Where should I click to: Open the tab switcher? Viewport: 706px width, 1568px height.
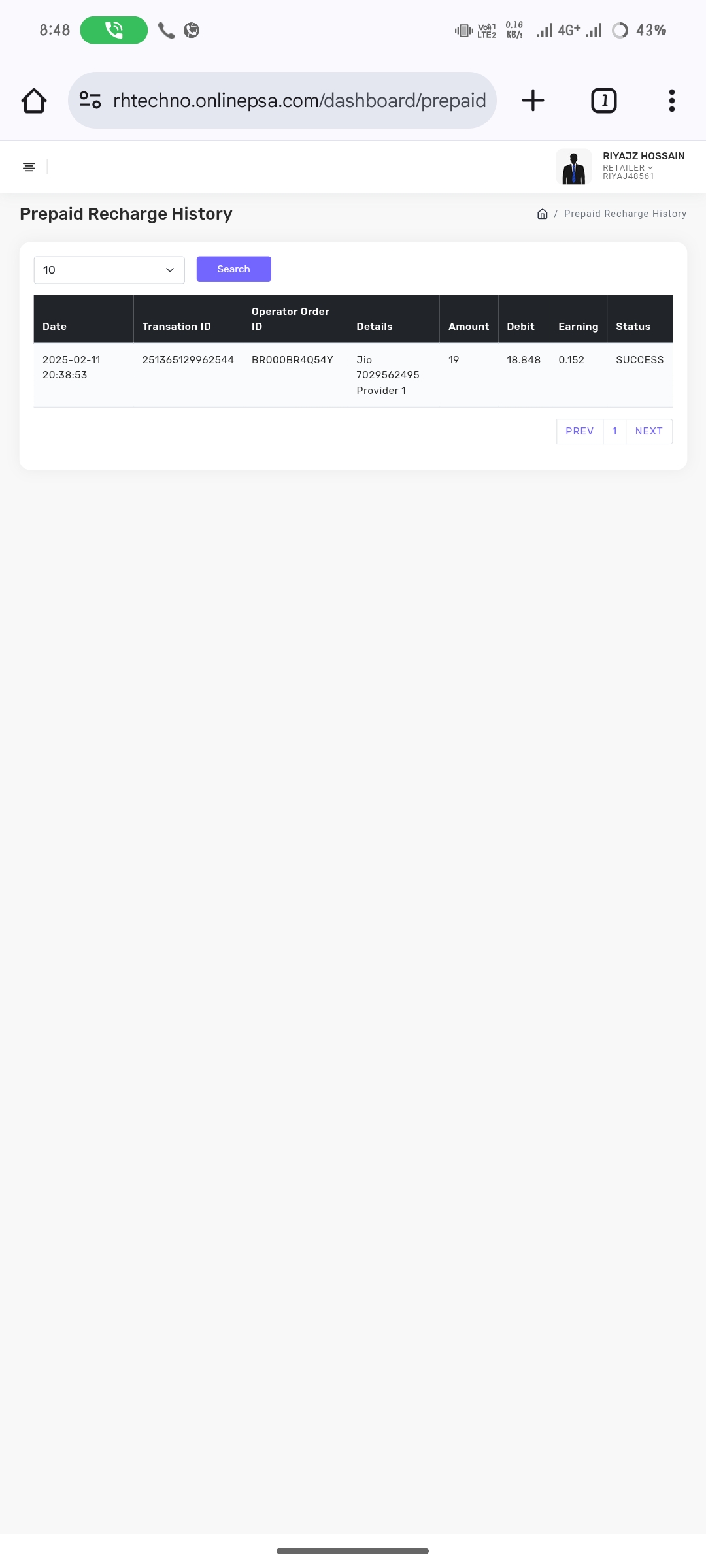[x=604, y=101]
